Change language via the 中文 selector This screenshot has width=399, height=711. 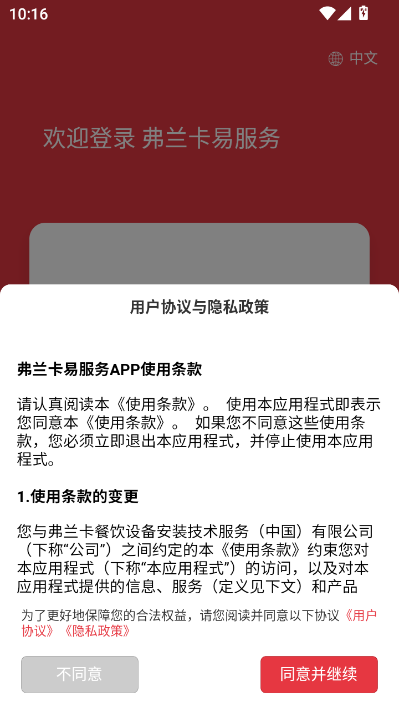pyautogui.click(x=353, y=58)
